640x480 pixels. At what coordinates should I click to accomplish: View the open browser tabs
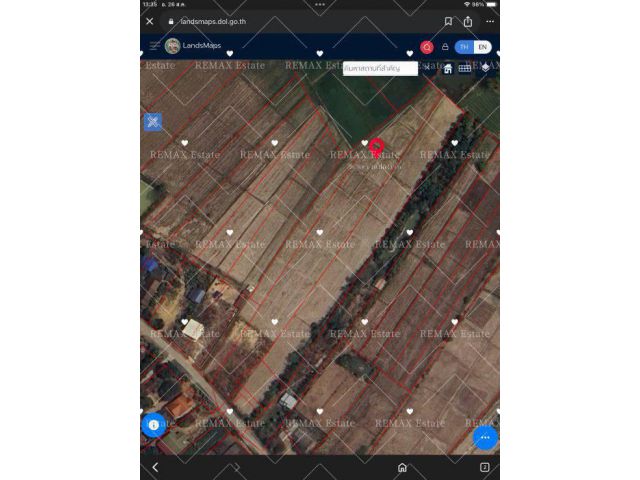(x=484, y=467)
